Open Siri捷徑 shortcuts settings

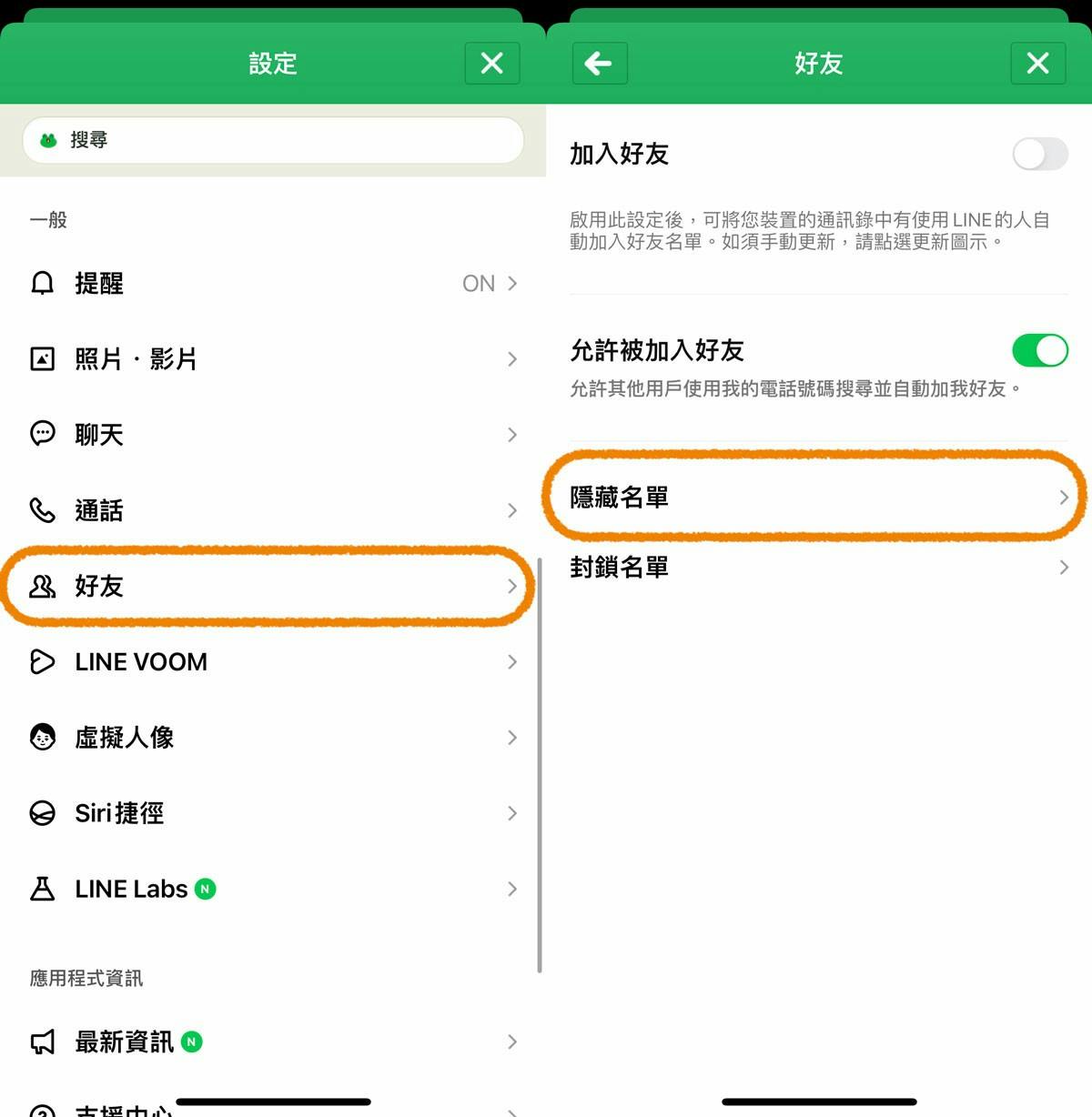(x=273, y=813)
